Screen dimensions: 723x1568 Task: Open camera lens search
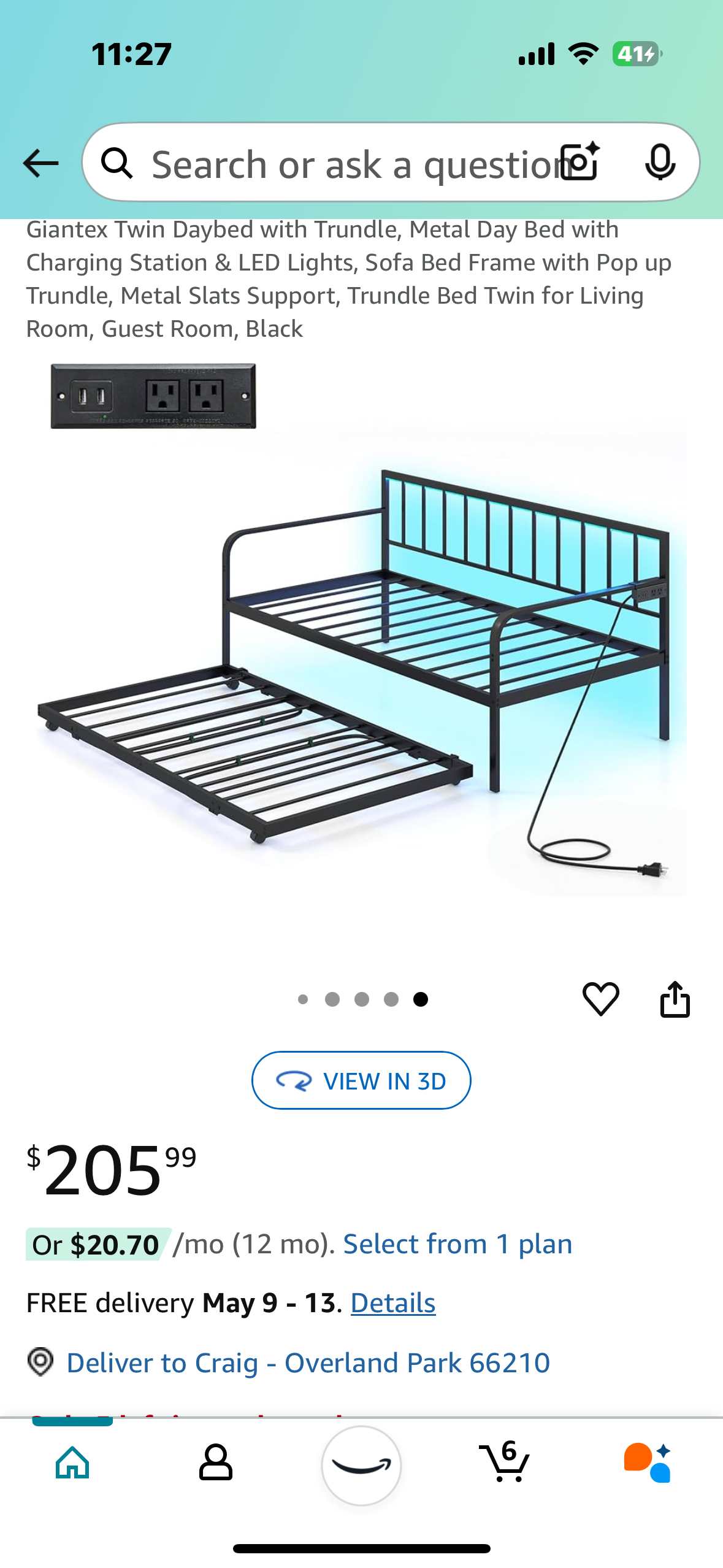pyautogui.click(x=580, y=162)
